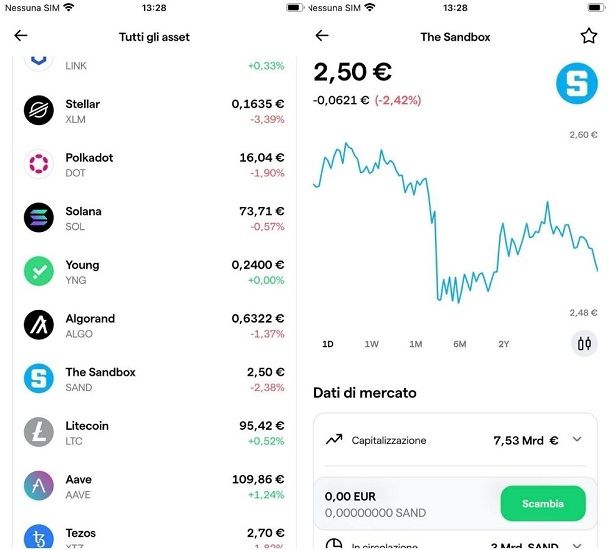Screen dimensions: 610x550
Task: Switch chart to 1W range
Action: (371, 344)
